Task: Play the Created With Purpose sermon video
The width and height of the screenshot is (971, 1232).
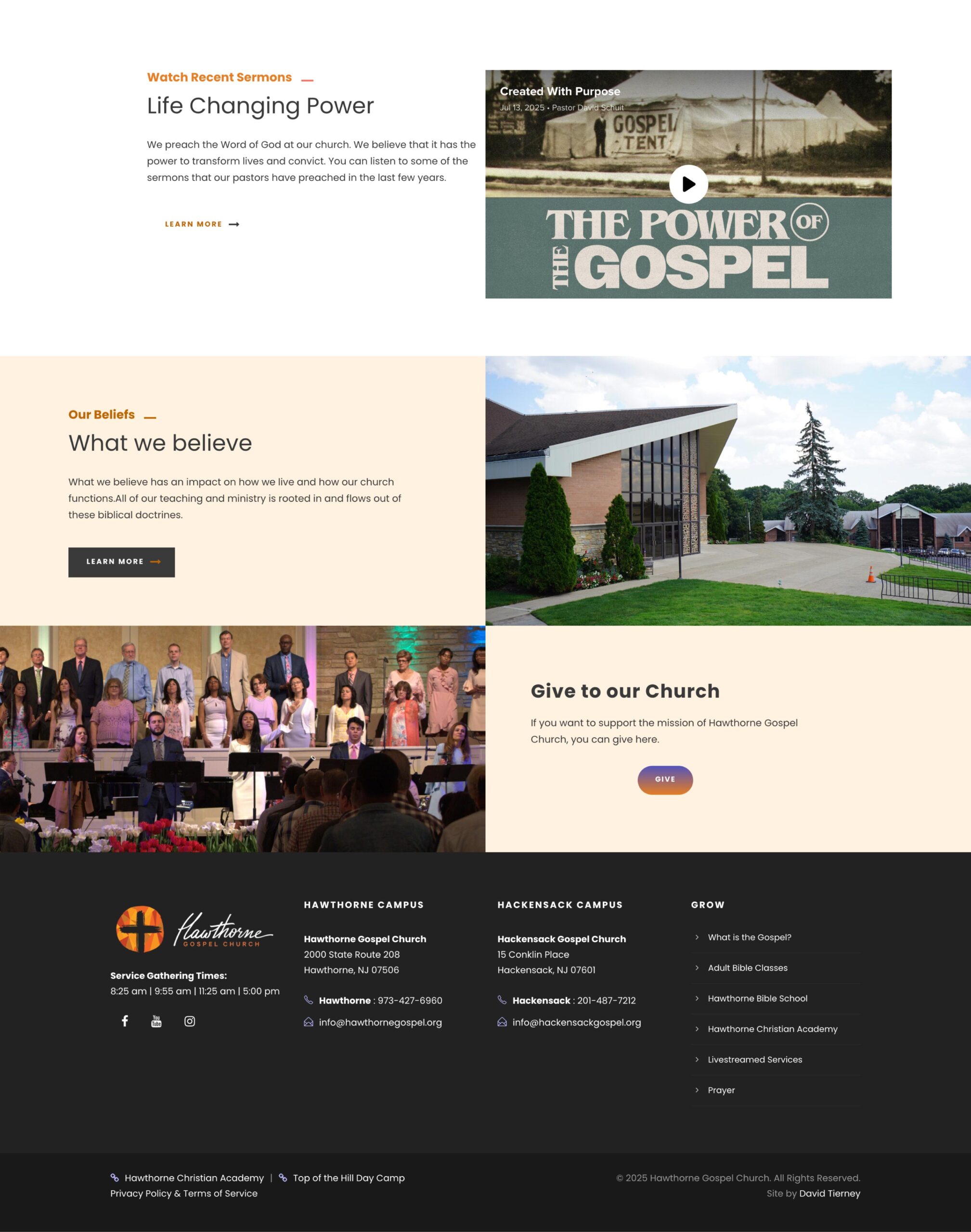Action: tap(688, 184)
